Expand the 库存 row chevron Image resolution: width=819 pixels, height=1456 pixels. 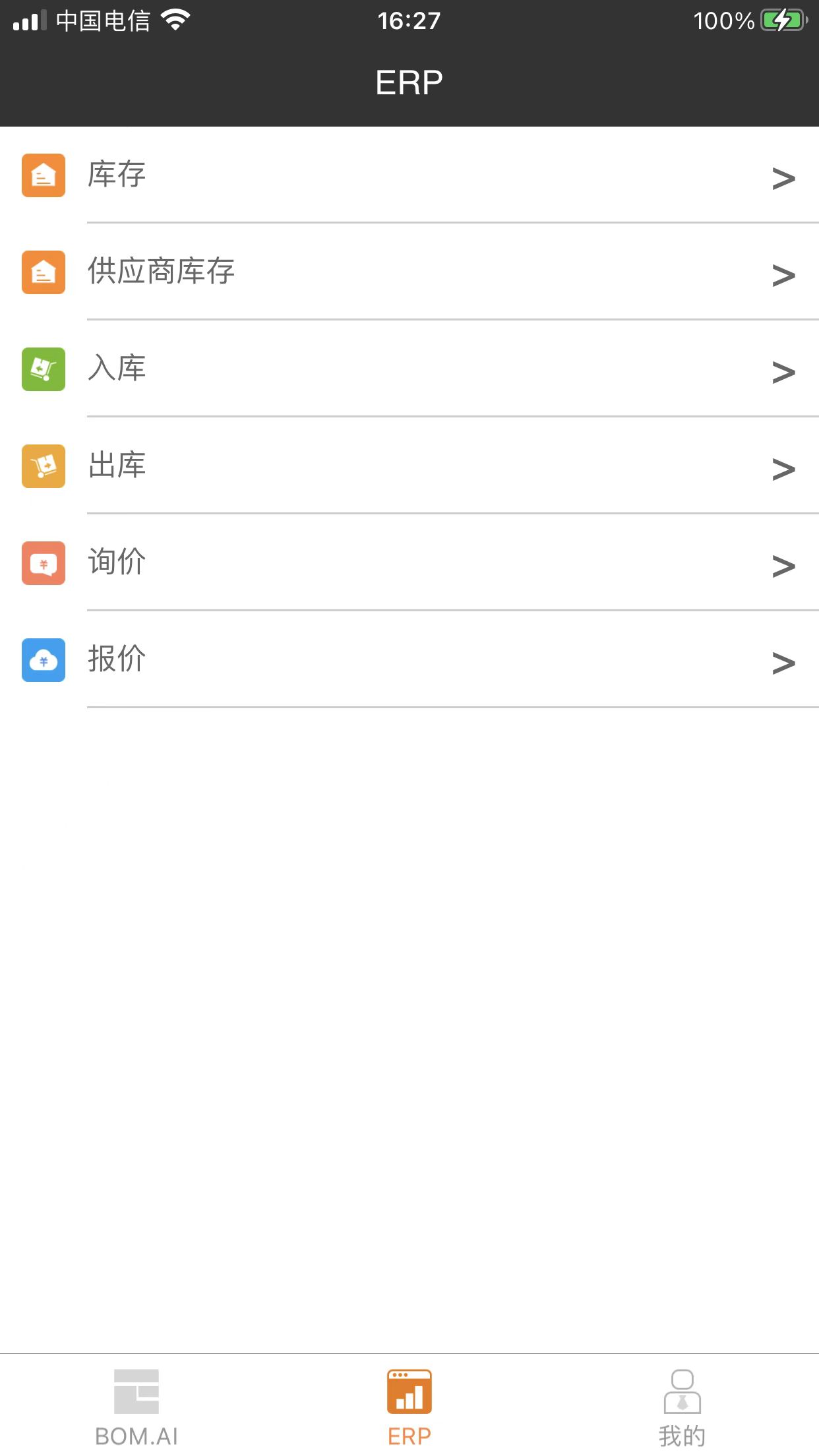click(782, 178)
